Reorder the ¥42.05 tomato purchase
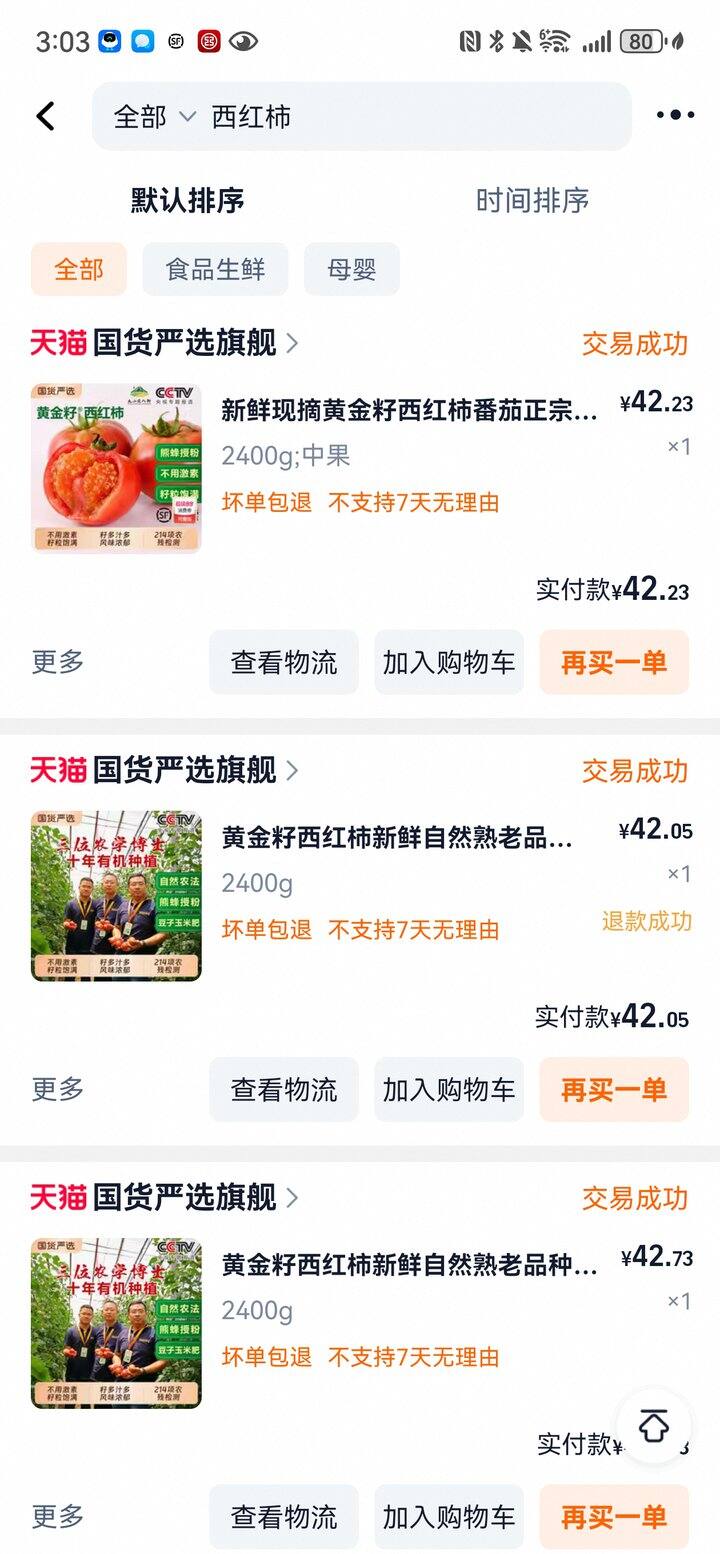720x1554 pixels. point(614,1089)
